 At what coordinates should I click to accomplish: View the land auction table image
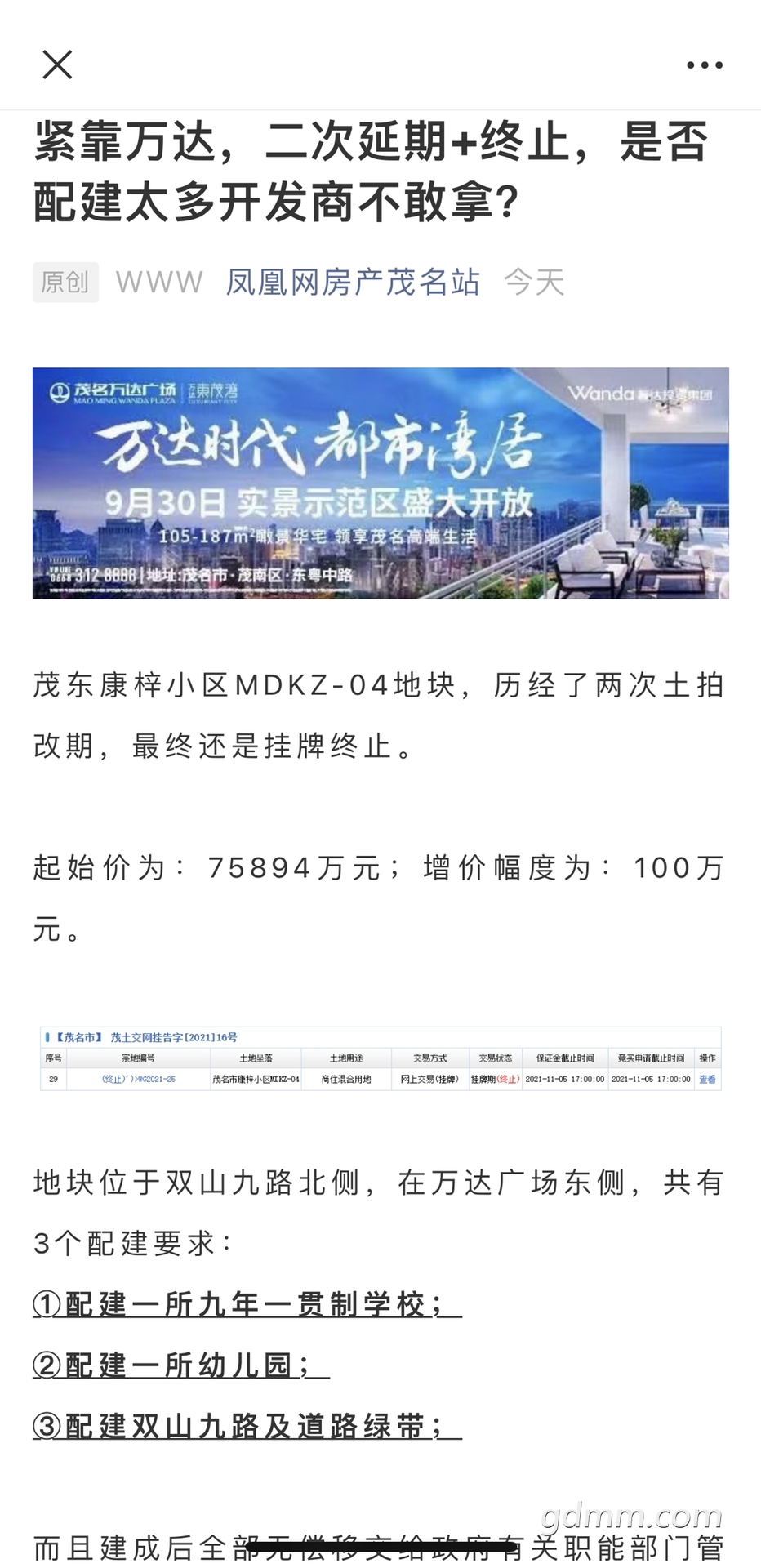pos(380,1058)
